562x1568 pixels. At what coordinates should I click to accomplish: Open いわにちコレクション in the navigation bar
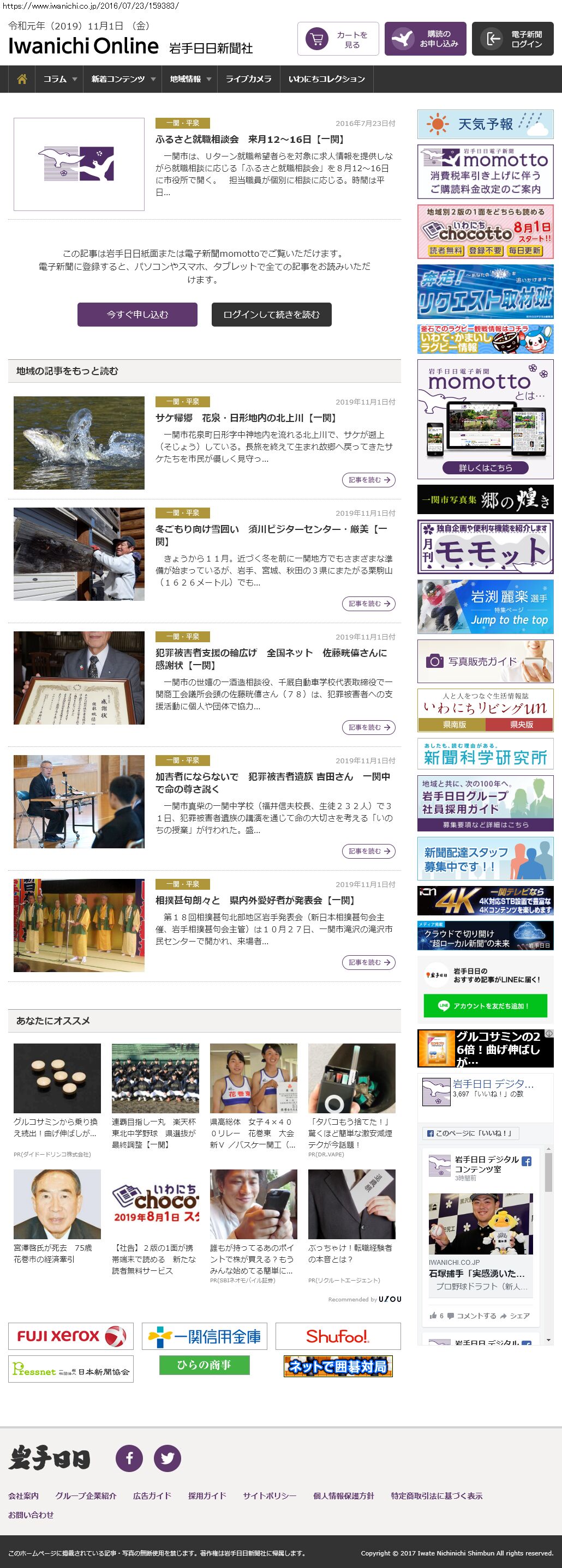point(326,79)
